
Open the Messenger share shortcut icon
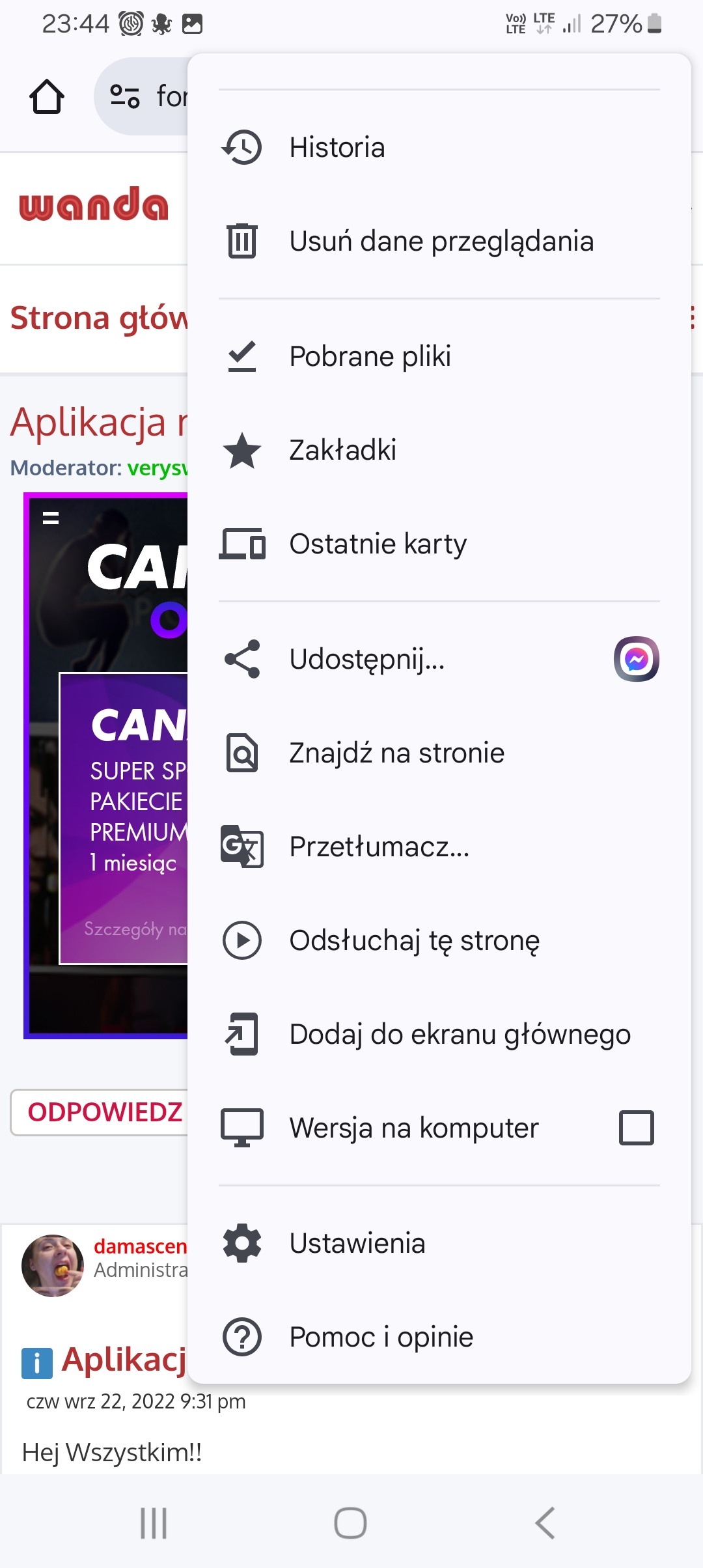[635, 658]
